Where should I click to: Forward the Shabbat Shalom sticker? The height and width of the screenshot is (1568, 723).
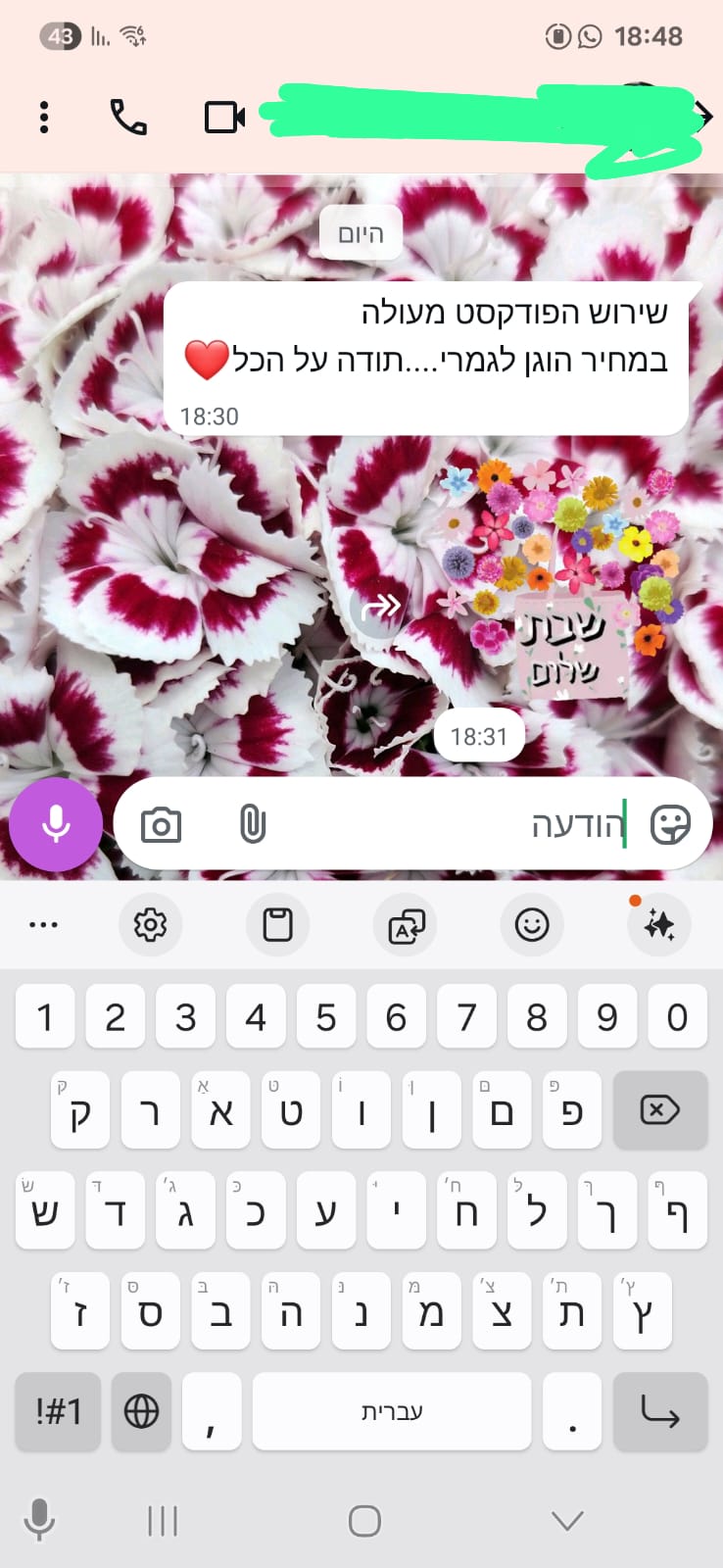[380, 609]
